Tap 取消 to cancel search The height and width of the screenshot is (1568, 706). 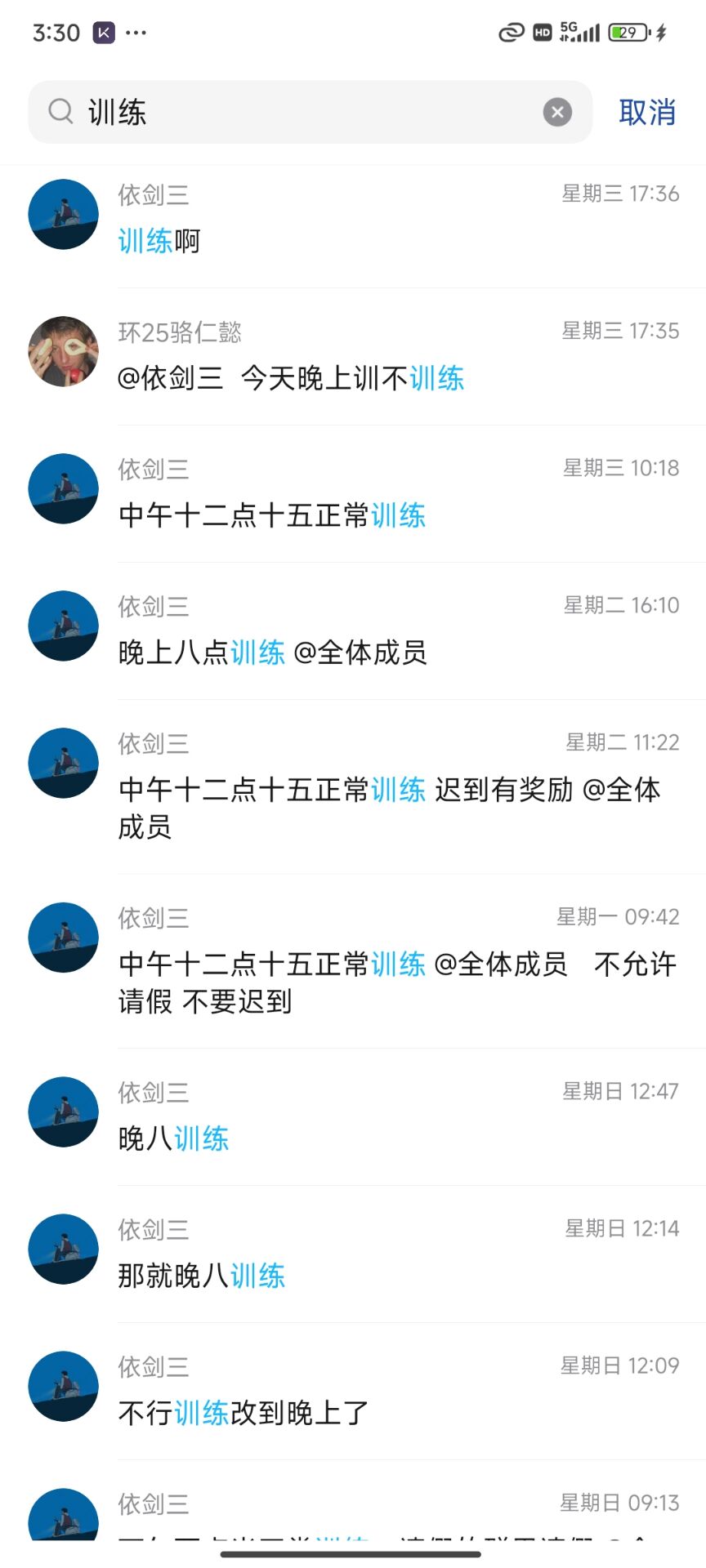(x=647, y=112)
